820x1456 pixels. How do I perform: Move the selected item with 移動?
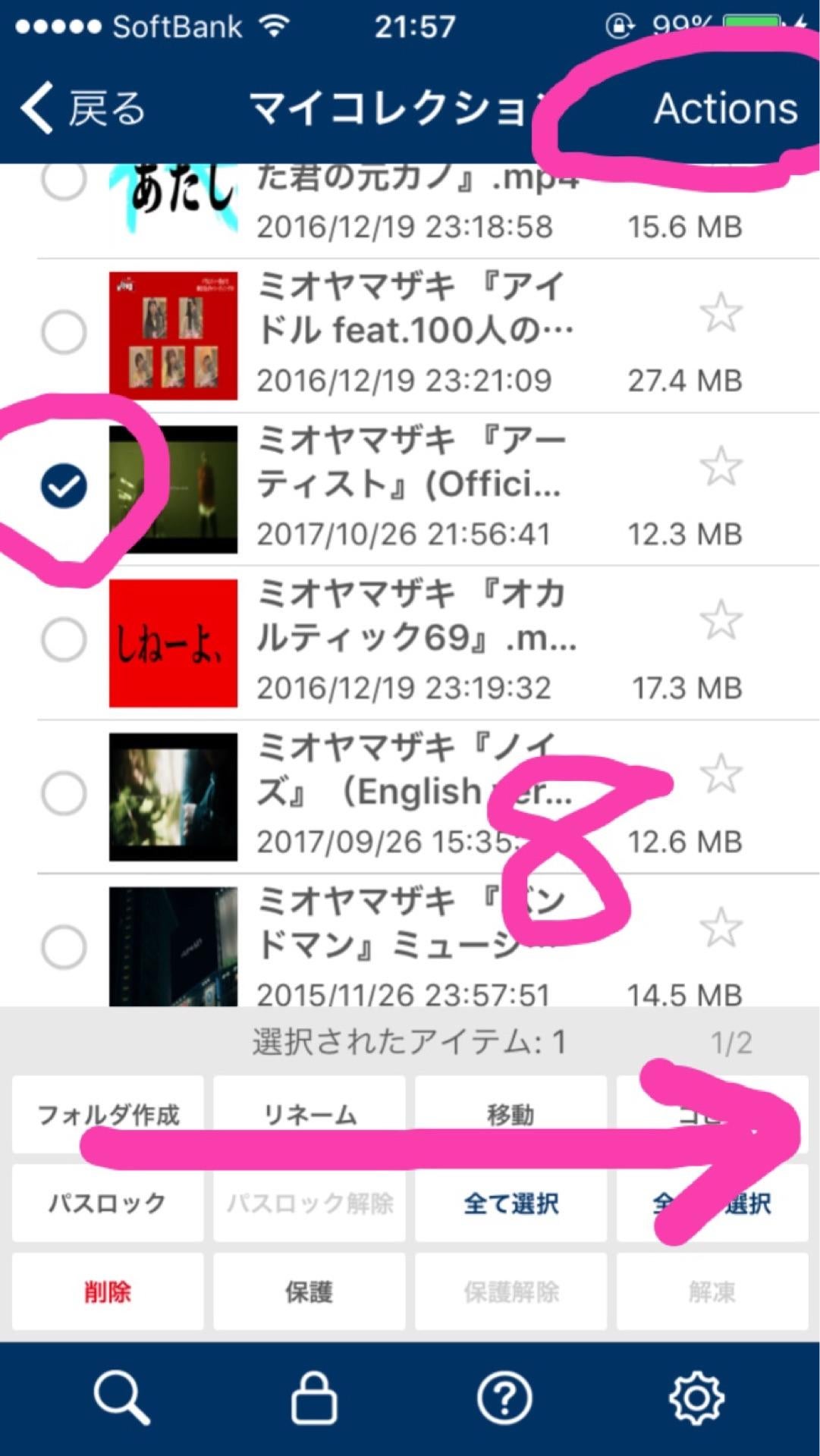tap(511, 1115)
